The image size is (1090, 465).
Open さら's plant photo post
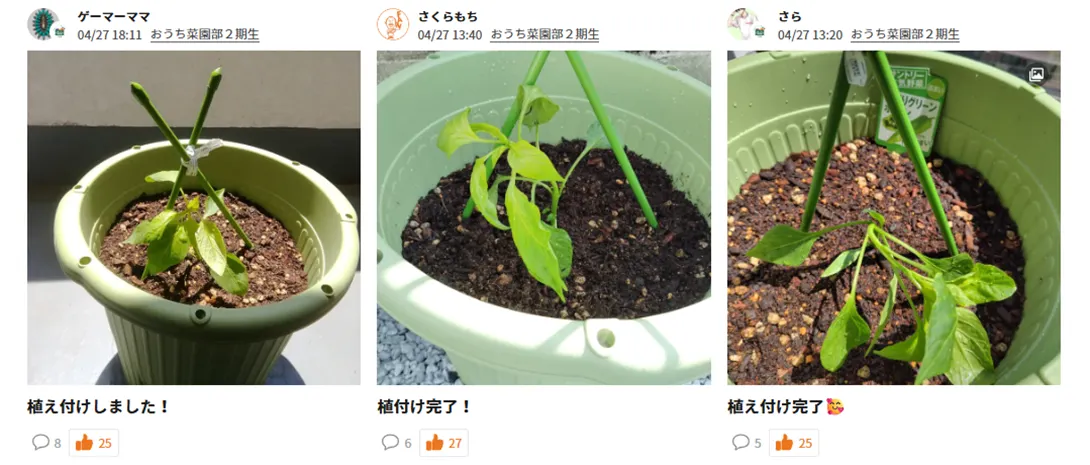893,218
